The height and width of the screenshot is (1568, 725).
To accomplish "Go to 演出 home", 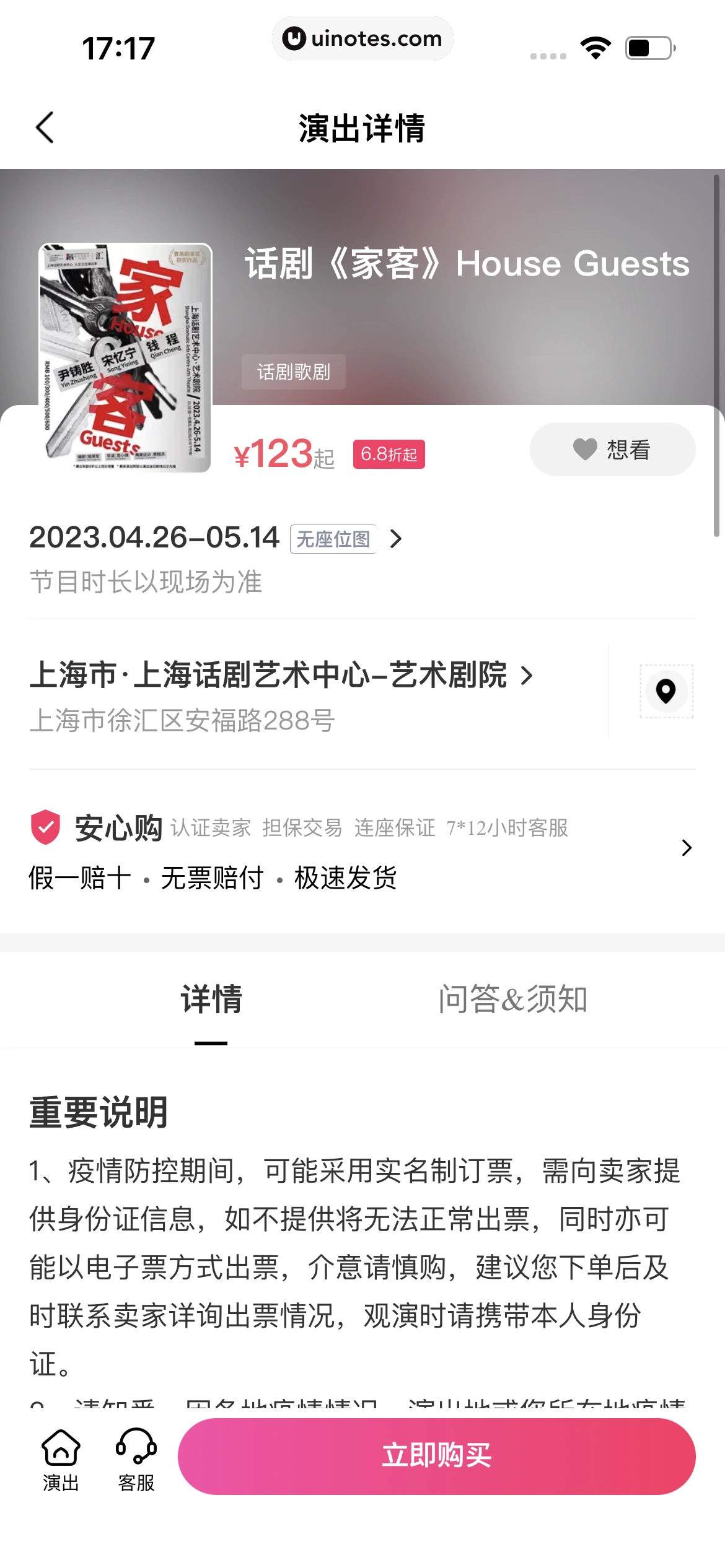I will (x=61, y=1460).
